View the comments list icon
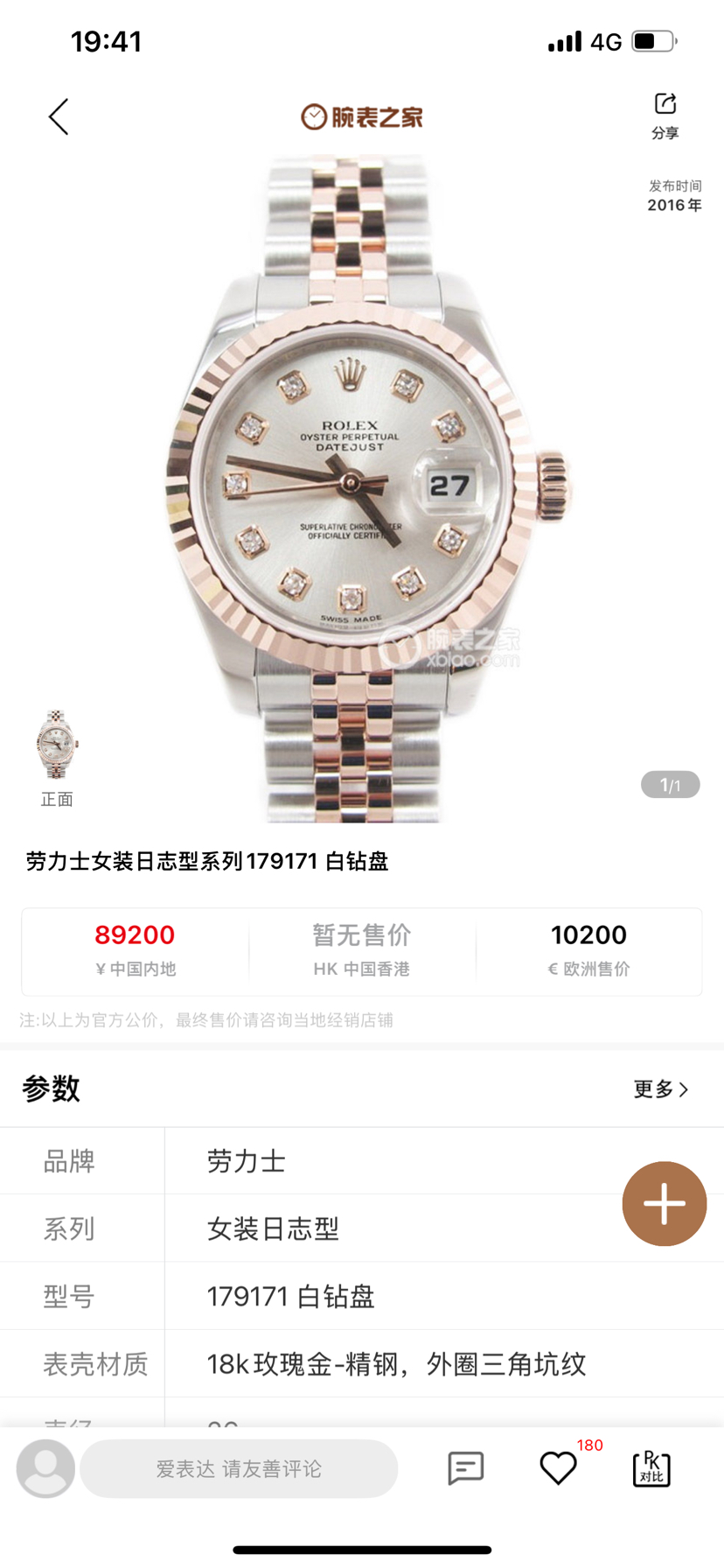 pyautogui.click(x=465, y=1467)
